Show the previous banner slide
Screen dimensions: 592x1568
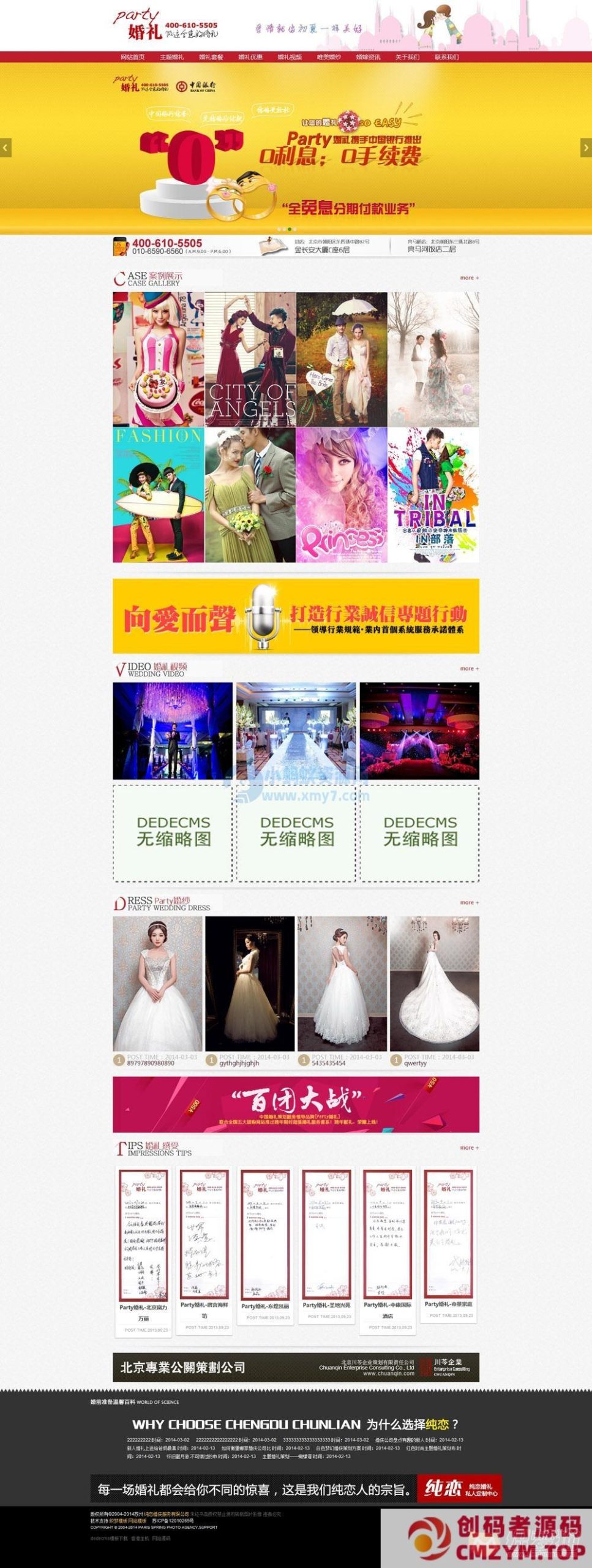(6, 148)
